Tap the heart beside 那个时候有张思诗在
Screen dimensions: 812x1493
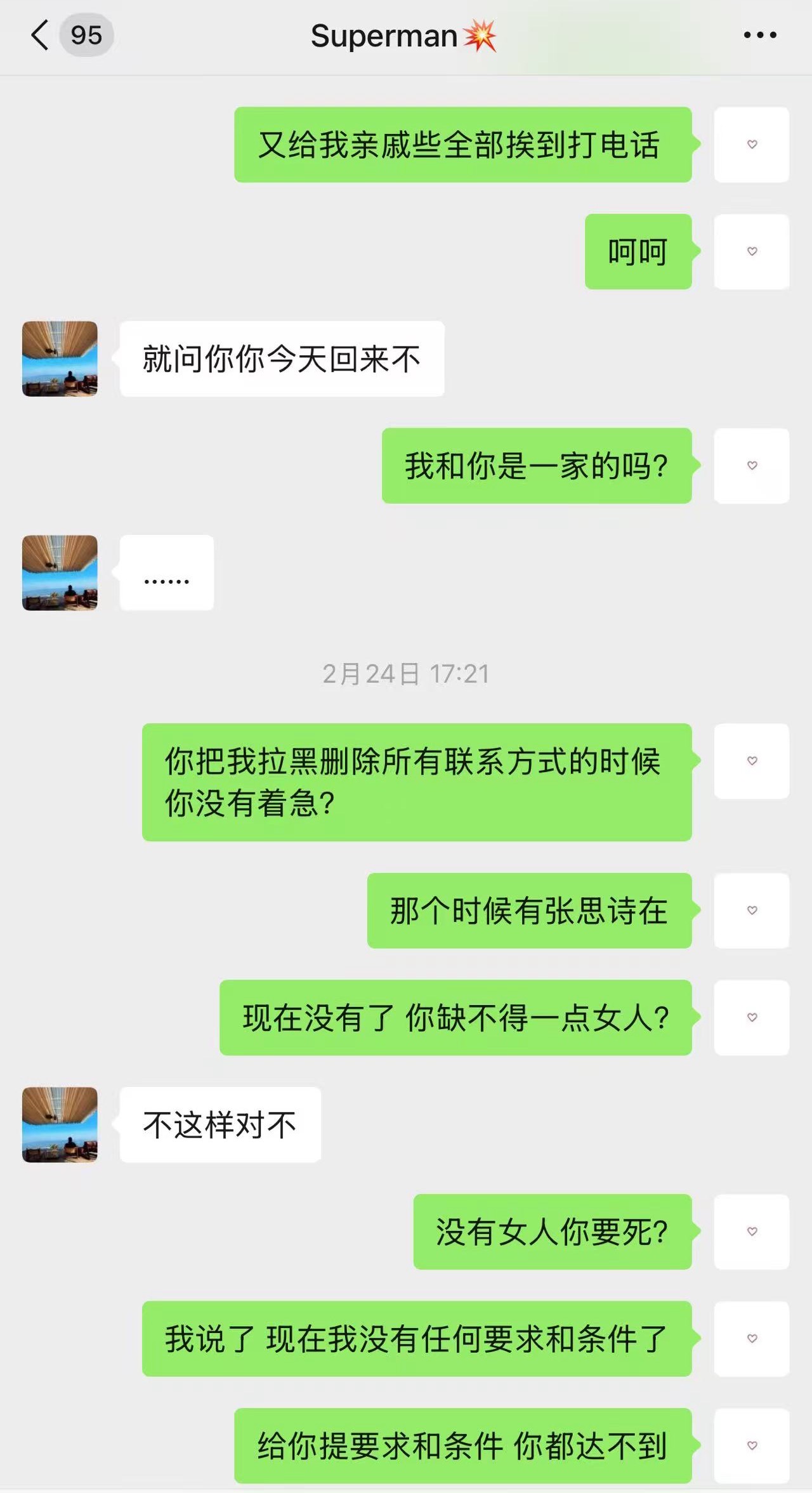[x=752, y=910]
